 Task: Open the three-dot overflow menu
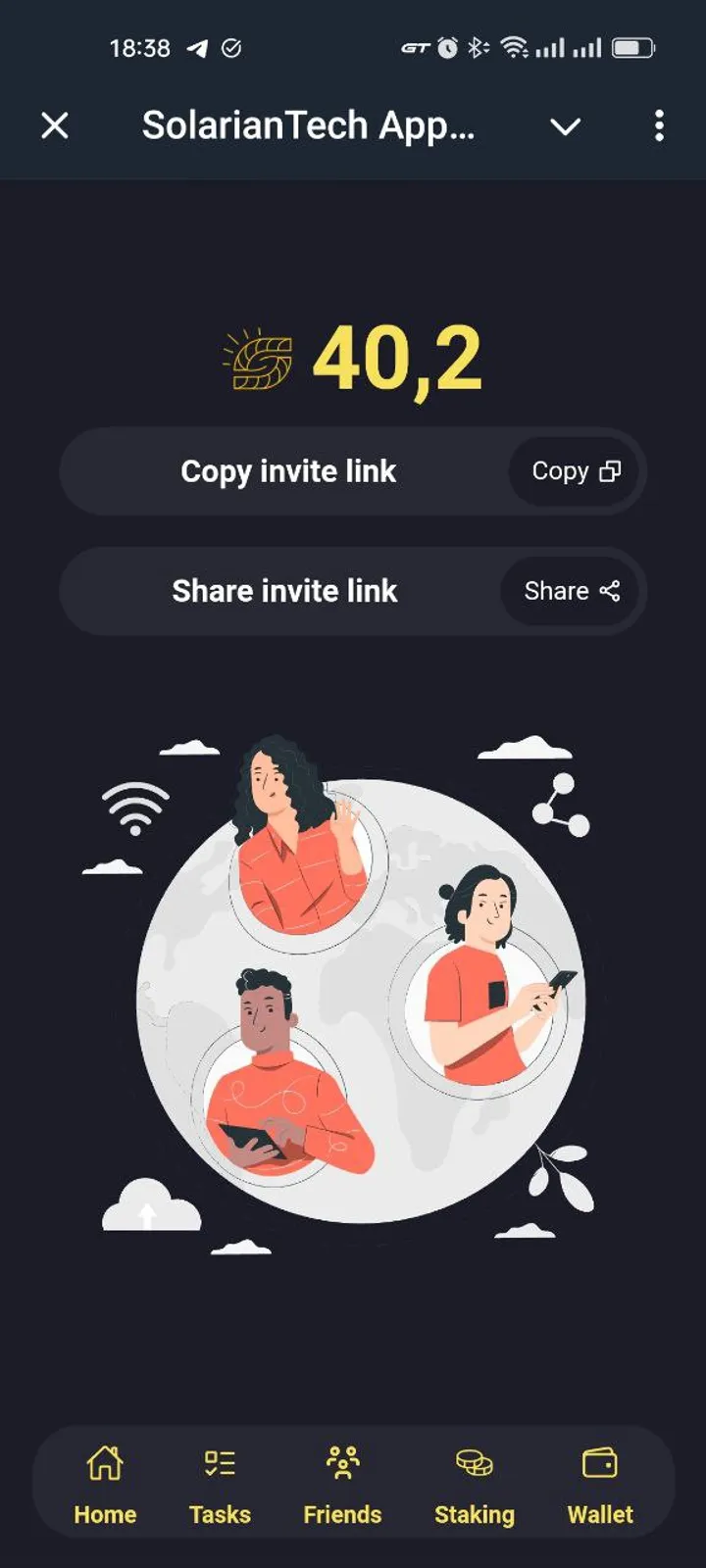pos(659,125)
